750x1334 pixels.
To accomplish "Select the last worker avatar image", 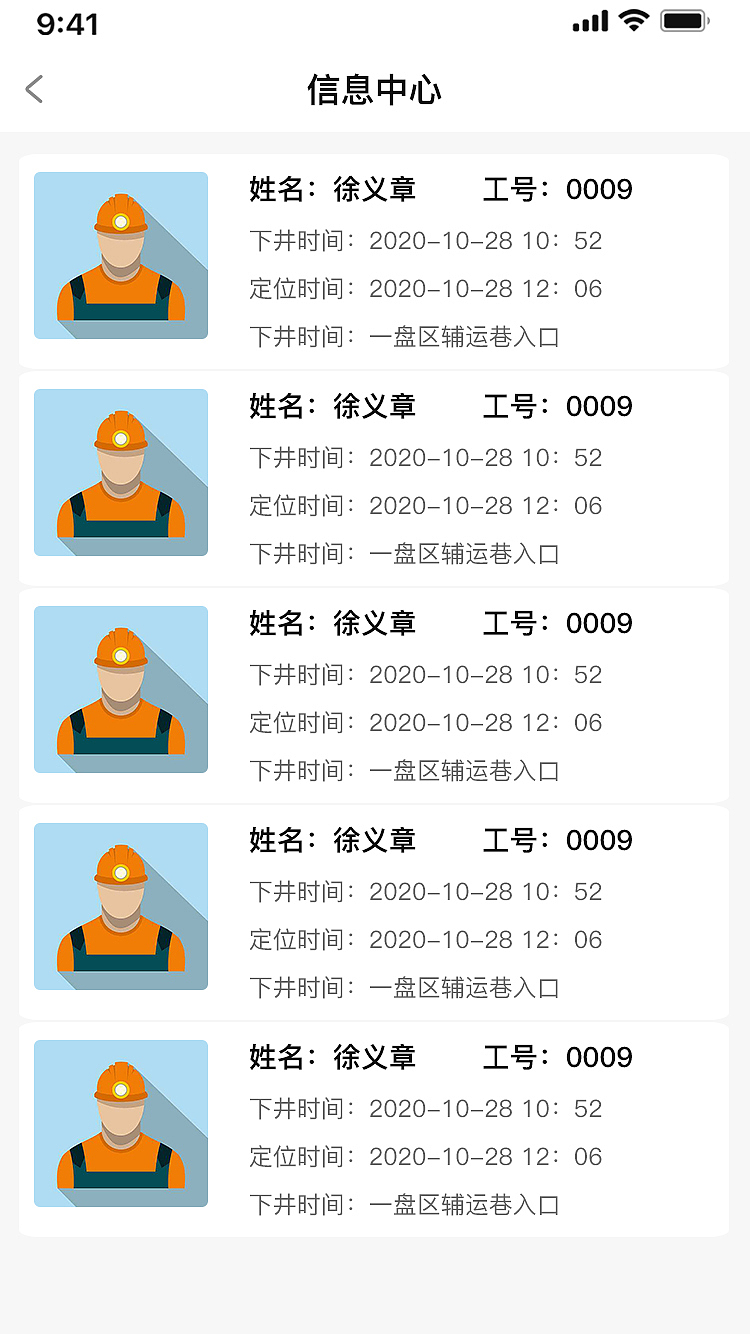I will point(120,1123).
